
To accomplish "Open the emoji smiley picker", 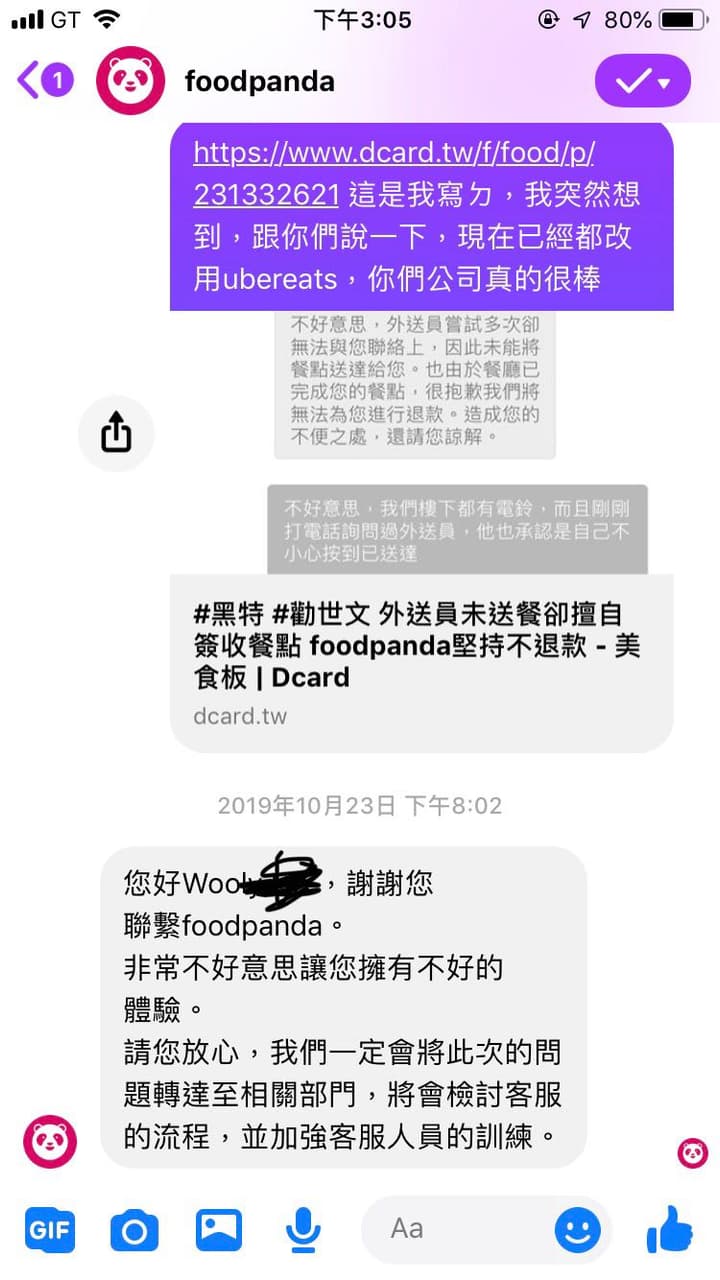I will coord(577,1229).
